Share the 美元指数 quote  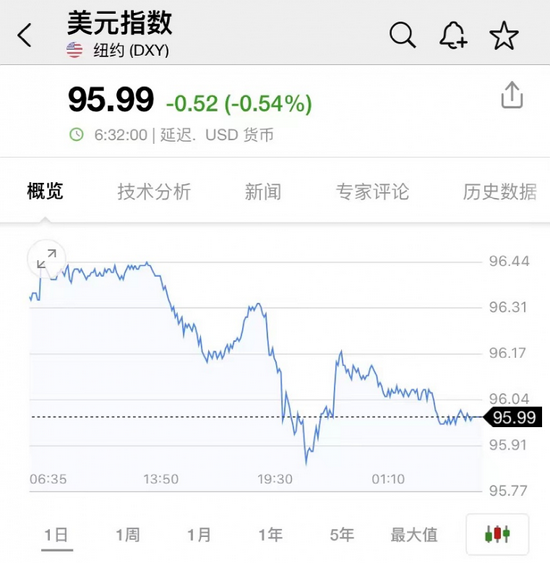512,95
